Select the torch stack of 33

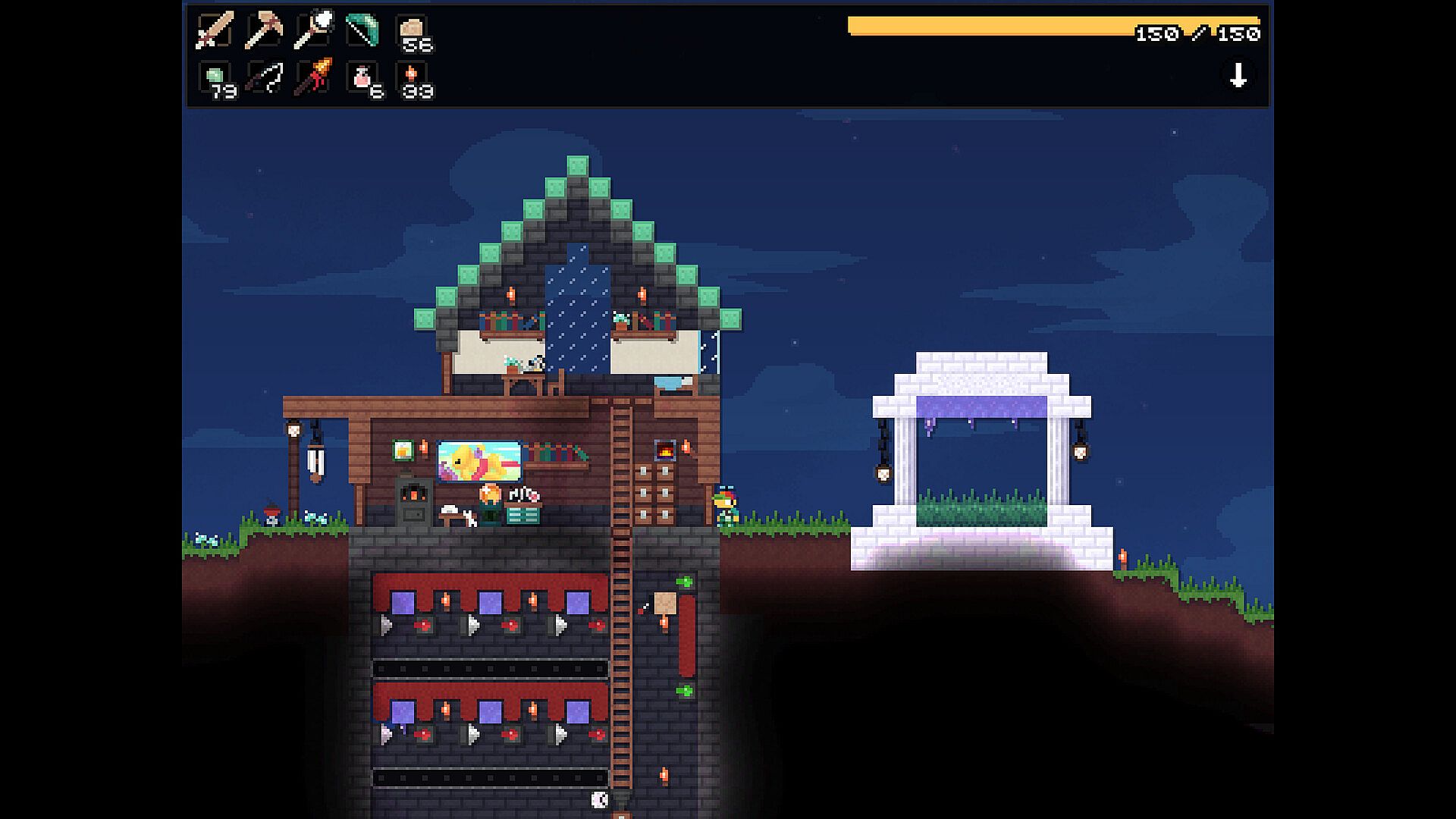[413, 78]
